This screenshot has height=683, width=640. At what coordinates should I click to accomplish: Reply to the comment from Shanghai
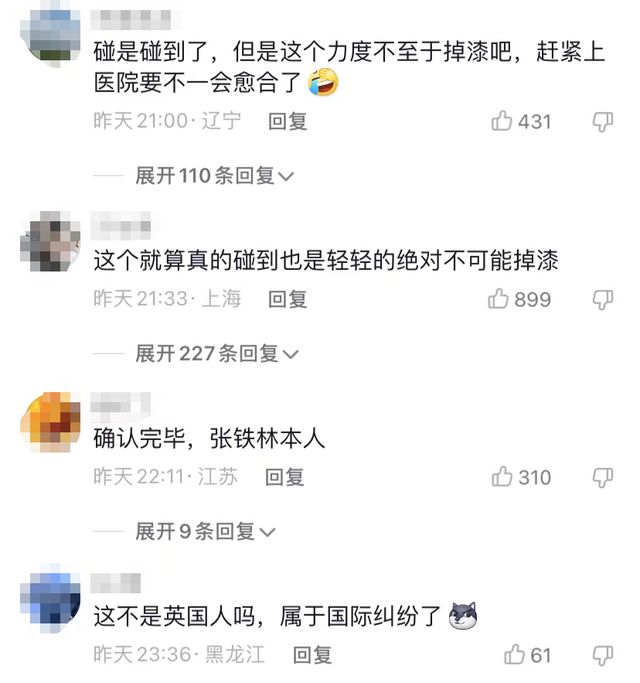pos(287,299)
